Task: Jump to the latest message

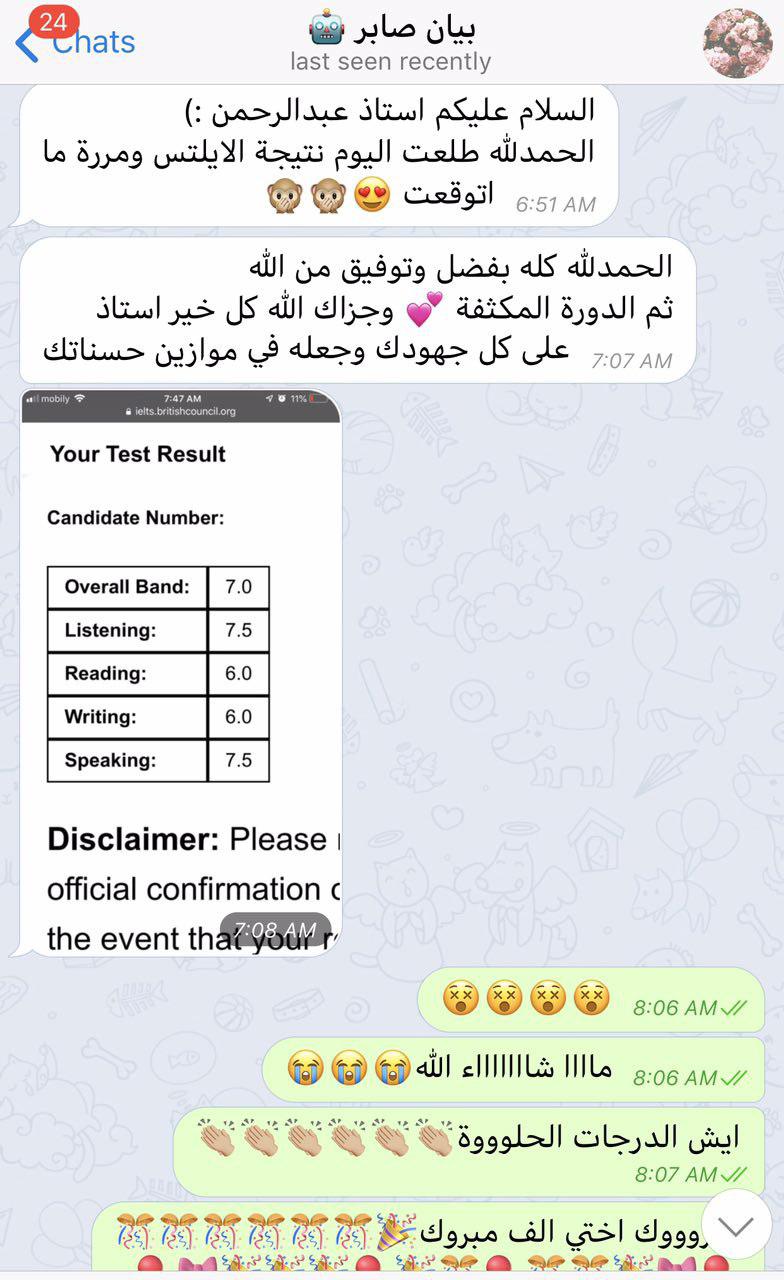Action: pos(736,1225)
